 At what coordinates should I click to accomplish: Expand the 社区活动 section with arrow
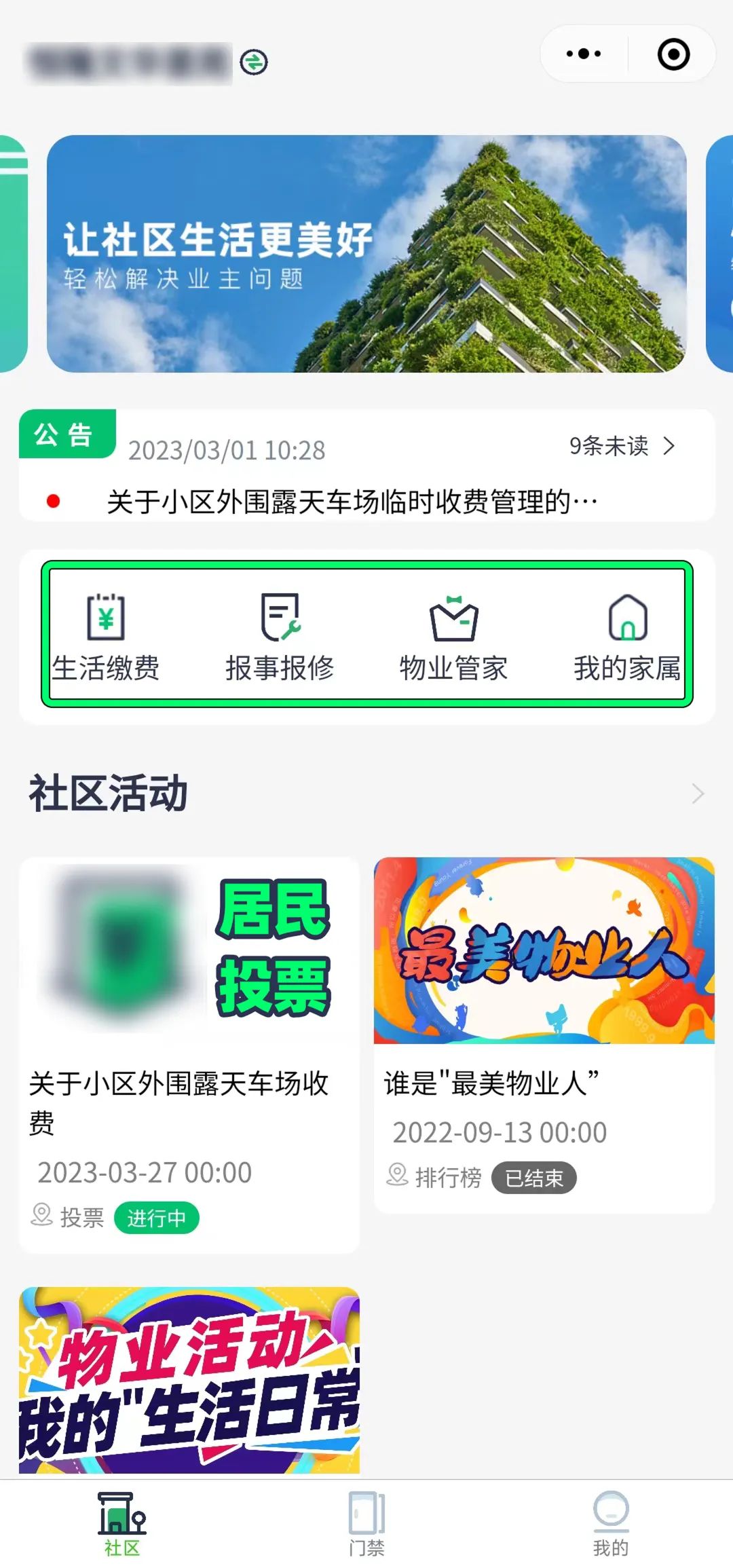[698, 794]
